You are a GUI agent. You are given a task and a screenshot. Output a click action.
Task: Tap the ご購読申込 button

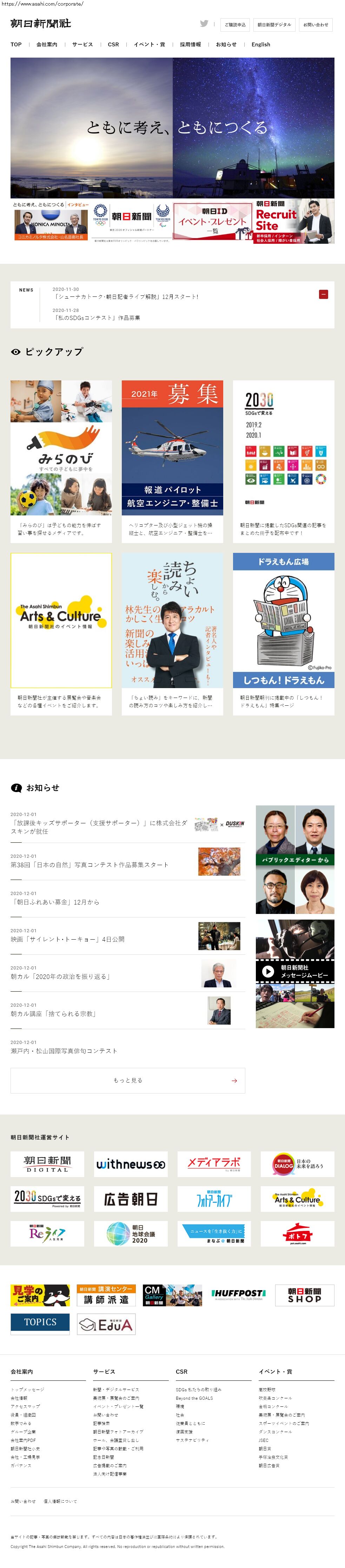[x=235, y=25]
